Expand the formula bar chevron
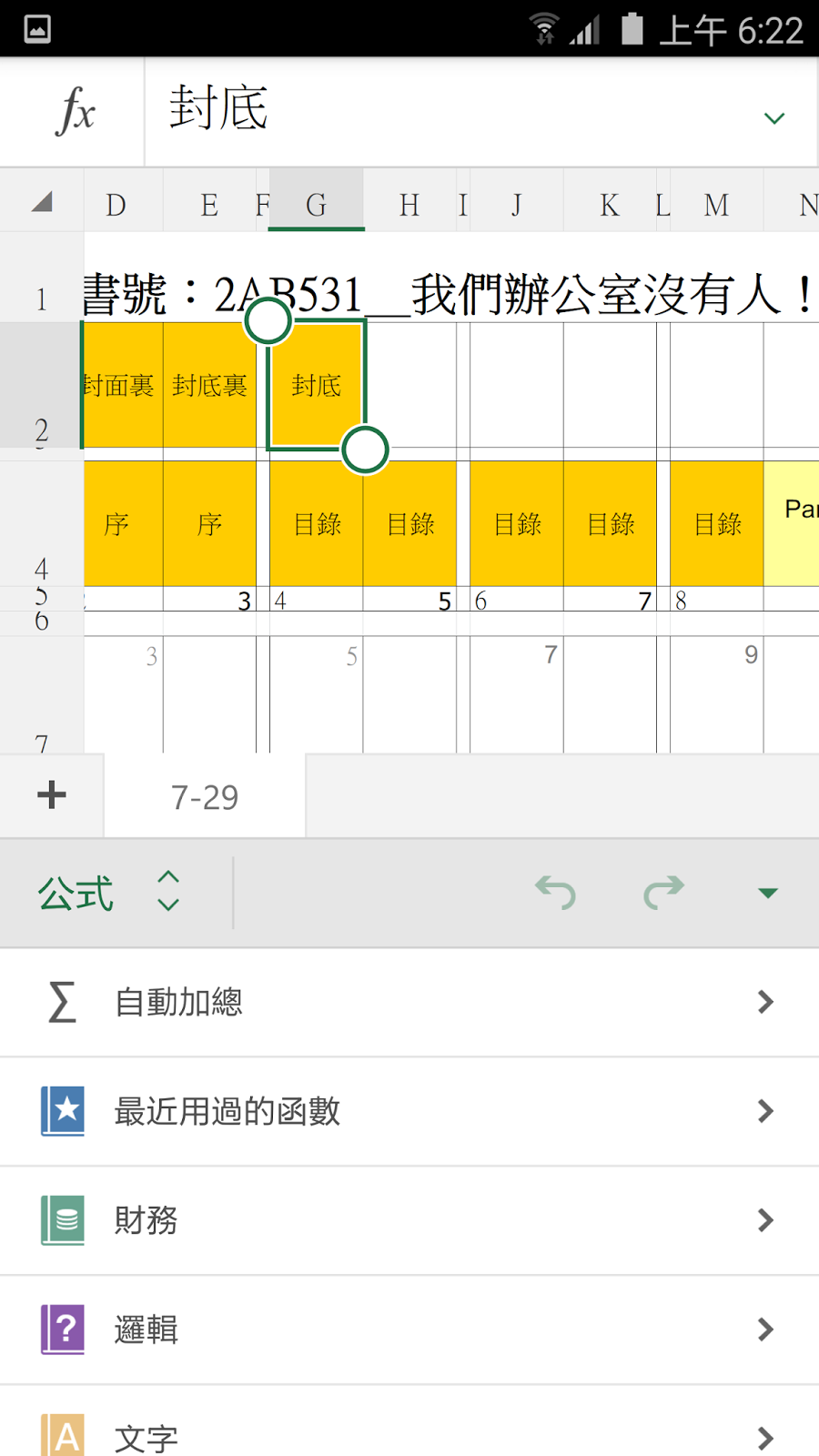819x1456 pixels. tap(773, 118)
